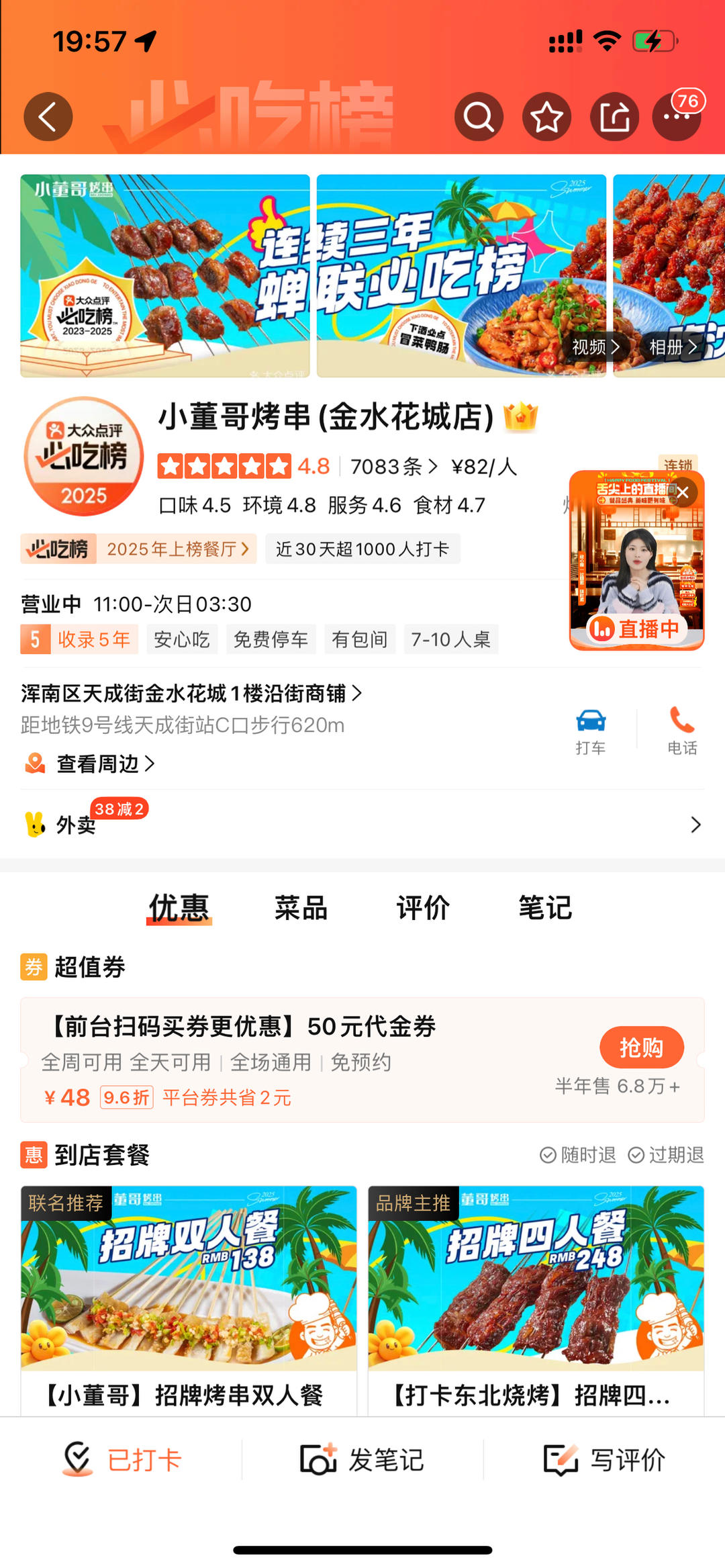Screen dimensions: 725x1568
Task: Close the live stream floating window
Action: click(683, 492)
